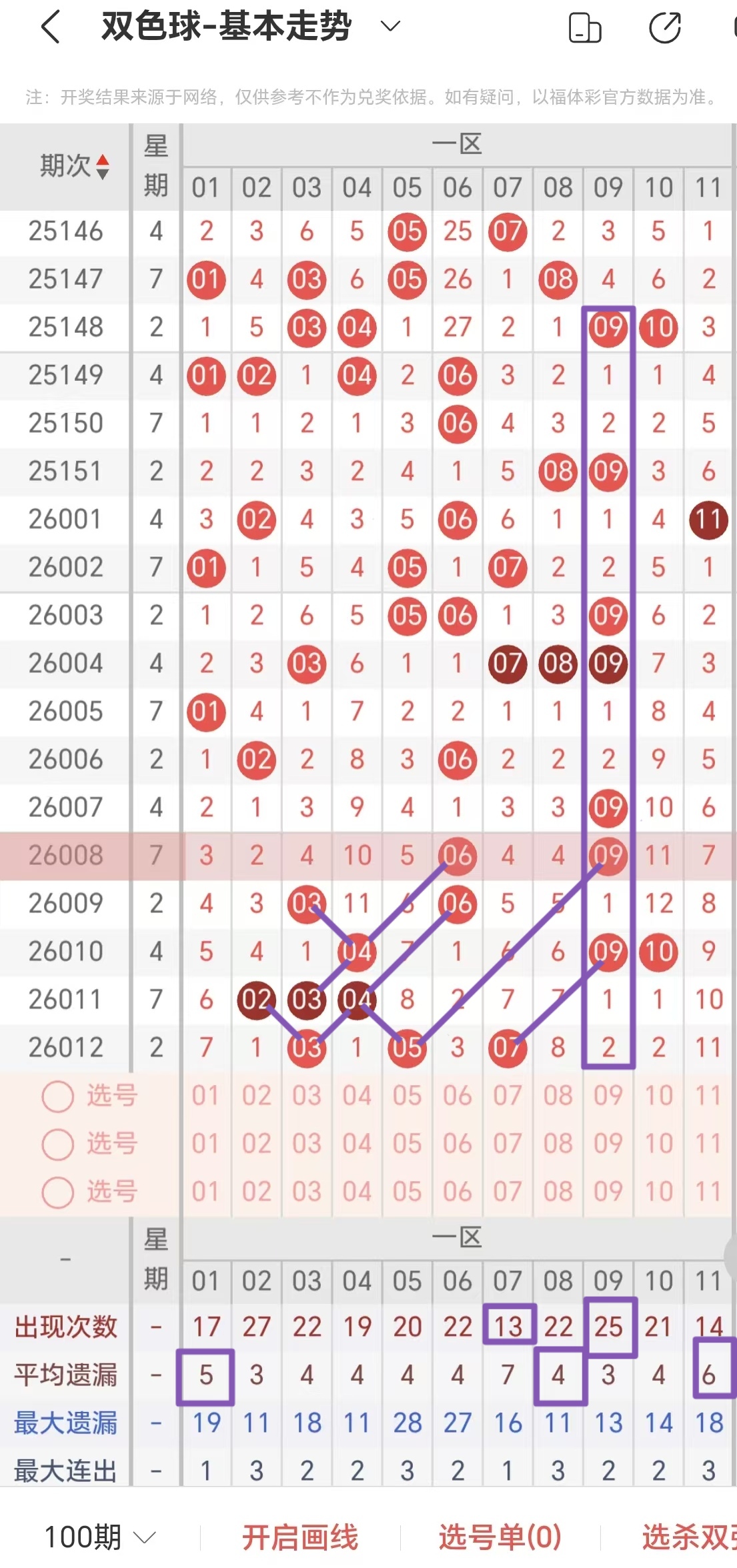Tap the boxed 平均遗漏 value 5 under column 01
This screenshot has height=1568, width=737.
click(x=206, y=1375)
